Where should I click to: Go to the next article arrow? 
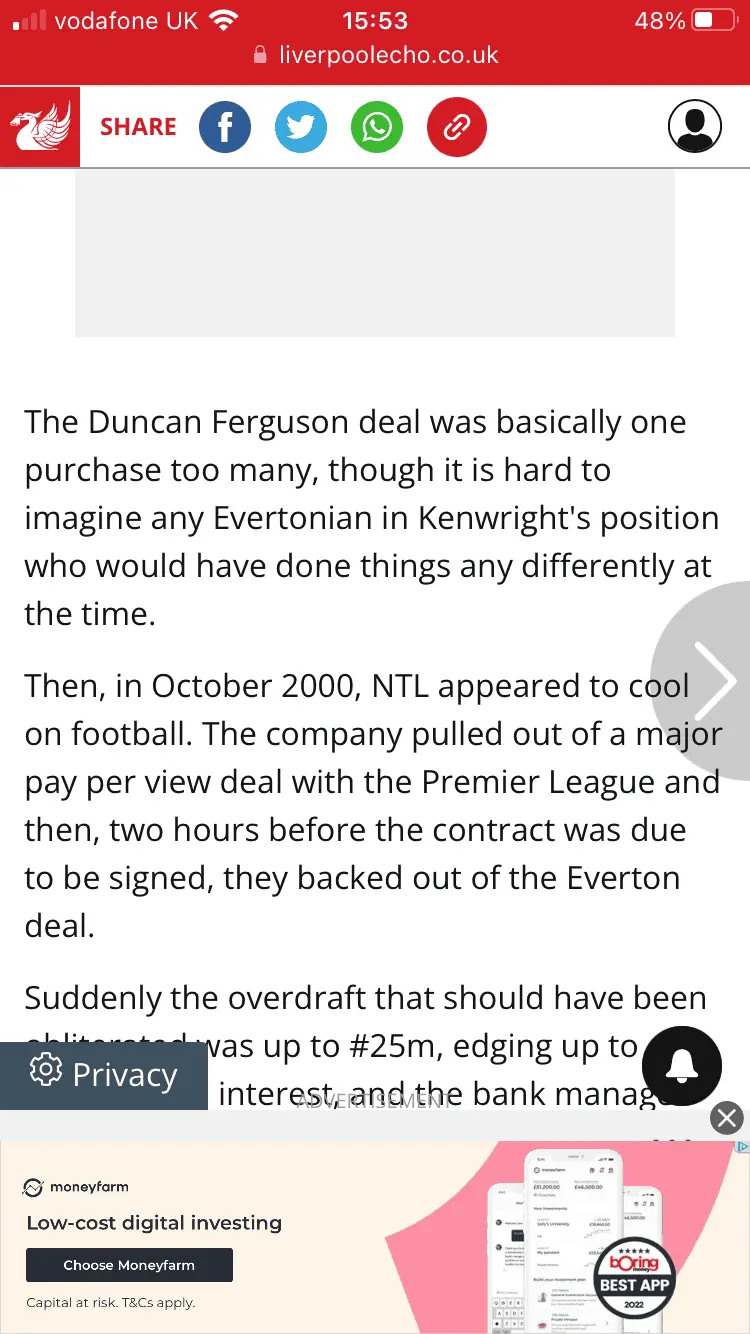tap(714, 682)
